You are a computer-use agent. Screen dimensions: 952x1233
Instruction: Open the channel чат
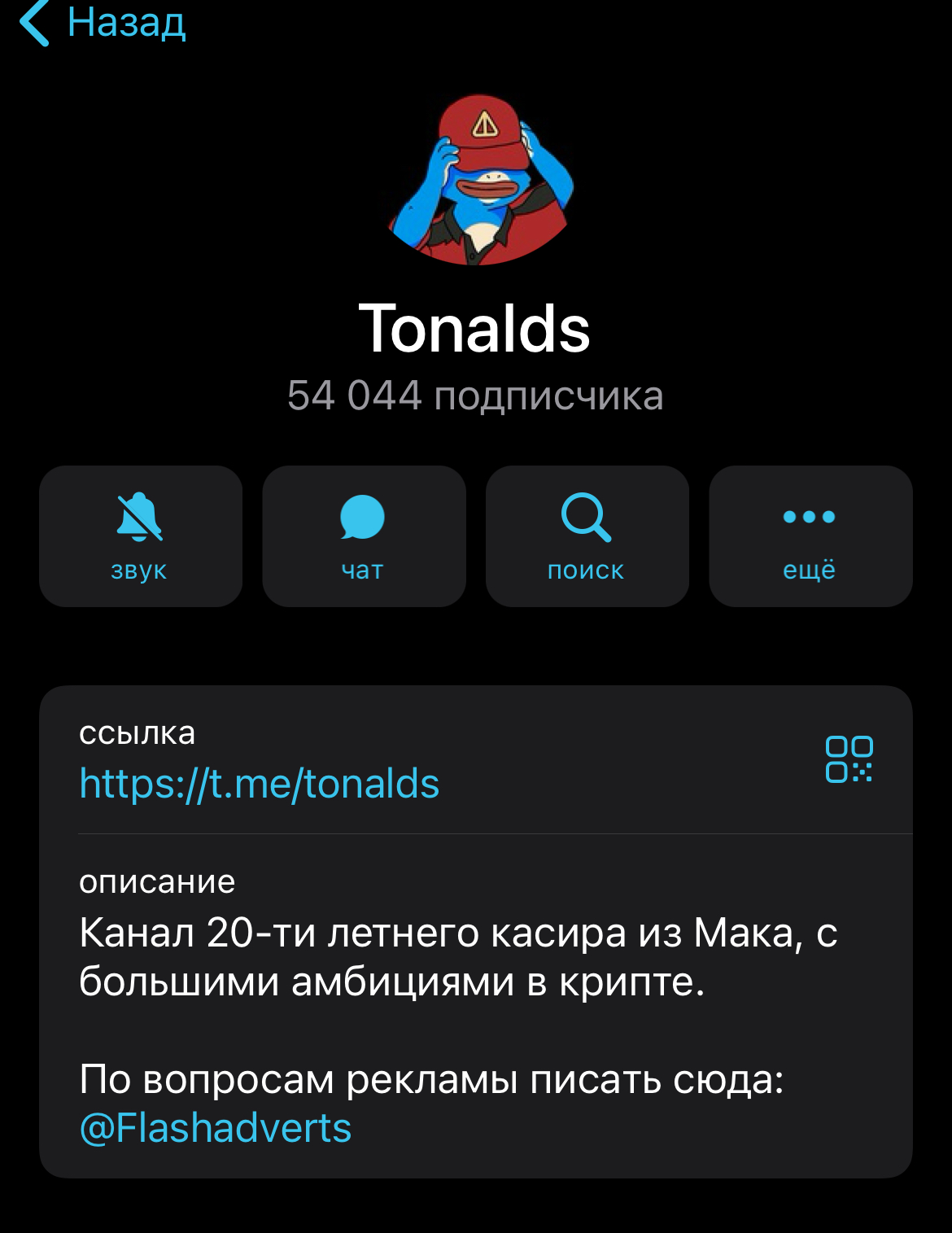coord(363,536)
